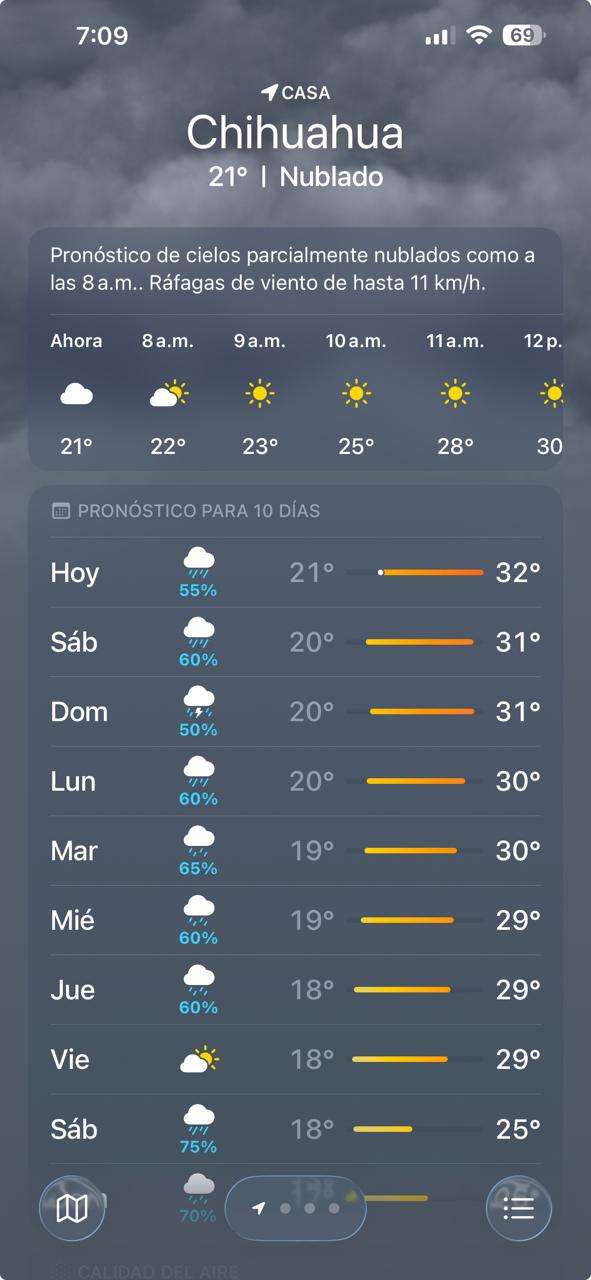Open the saved locations list
The image size is (591, 1280).
click(518, 1209)
